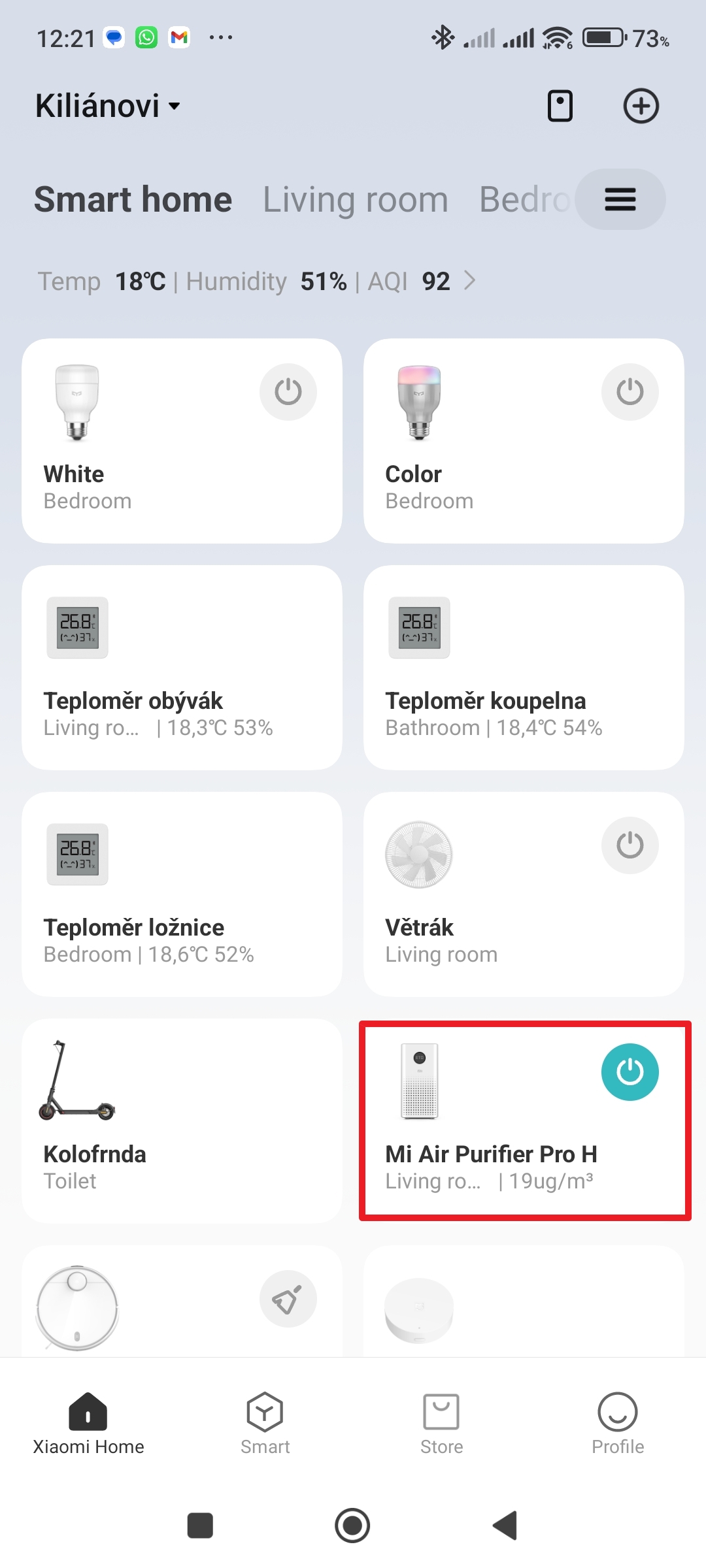706x1568 pixels.
Task: Switch to the Smart tab
Action: tap(265, 1424)
